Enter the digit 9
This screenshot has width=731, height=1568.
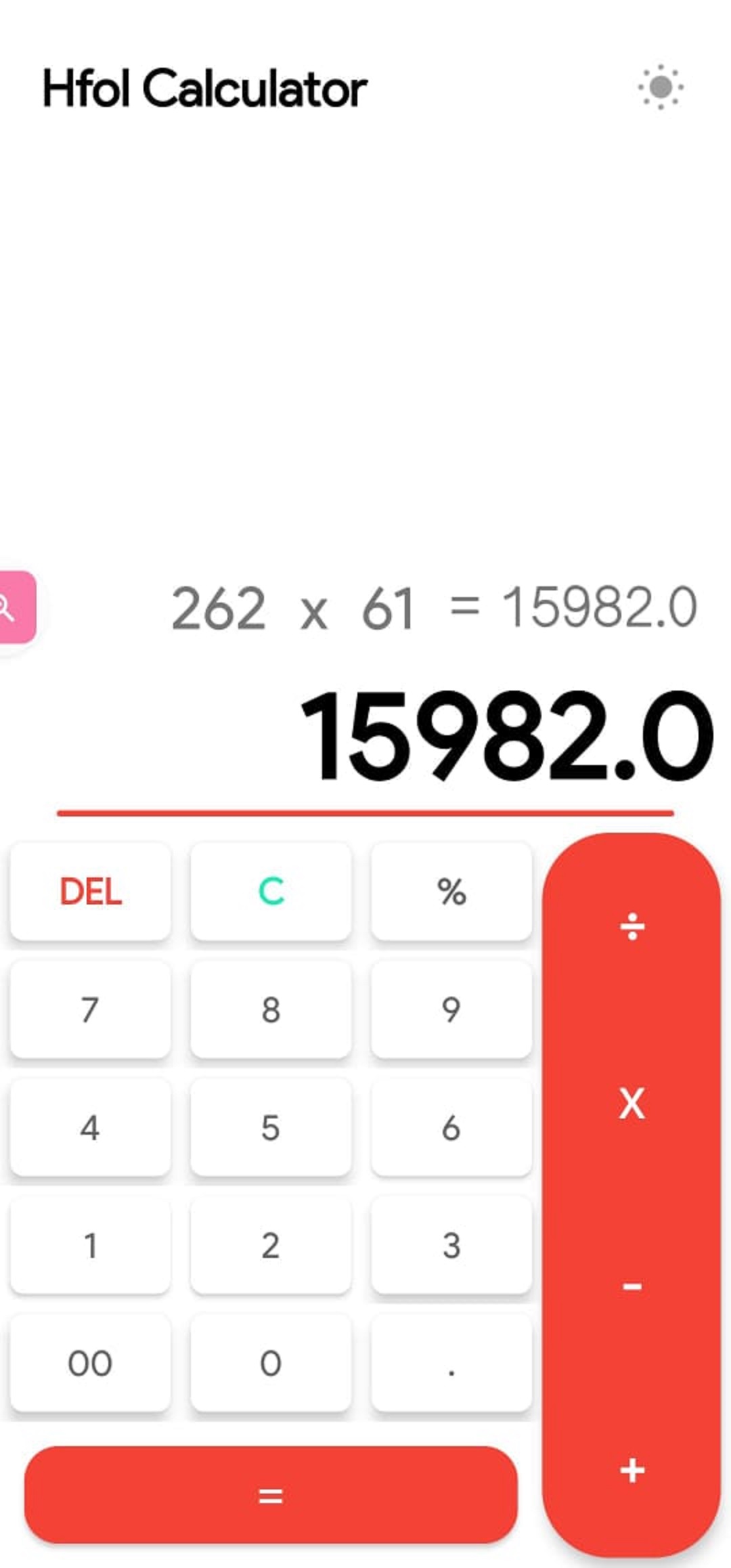[451, 1009]
